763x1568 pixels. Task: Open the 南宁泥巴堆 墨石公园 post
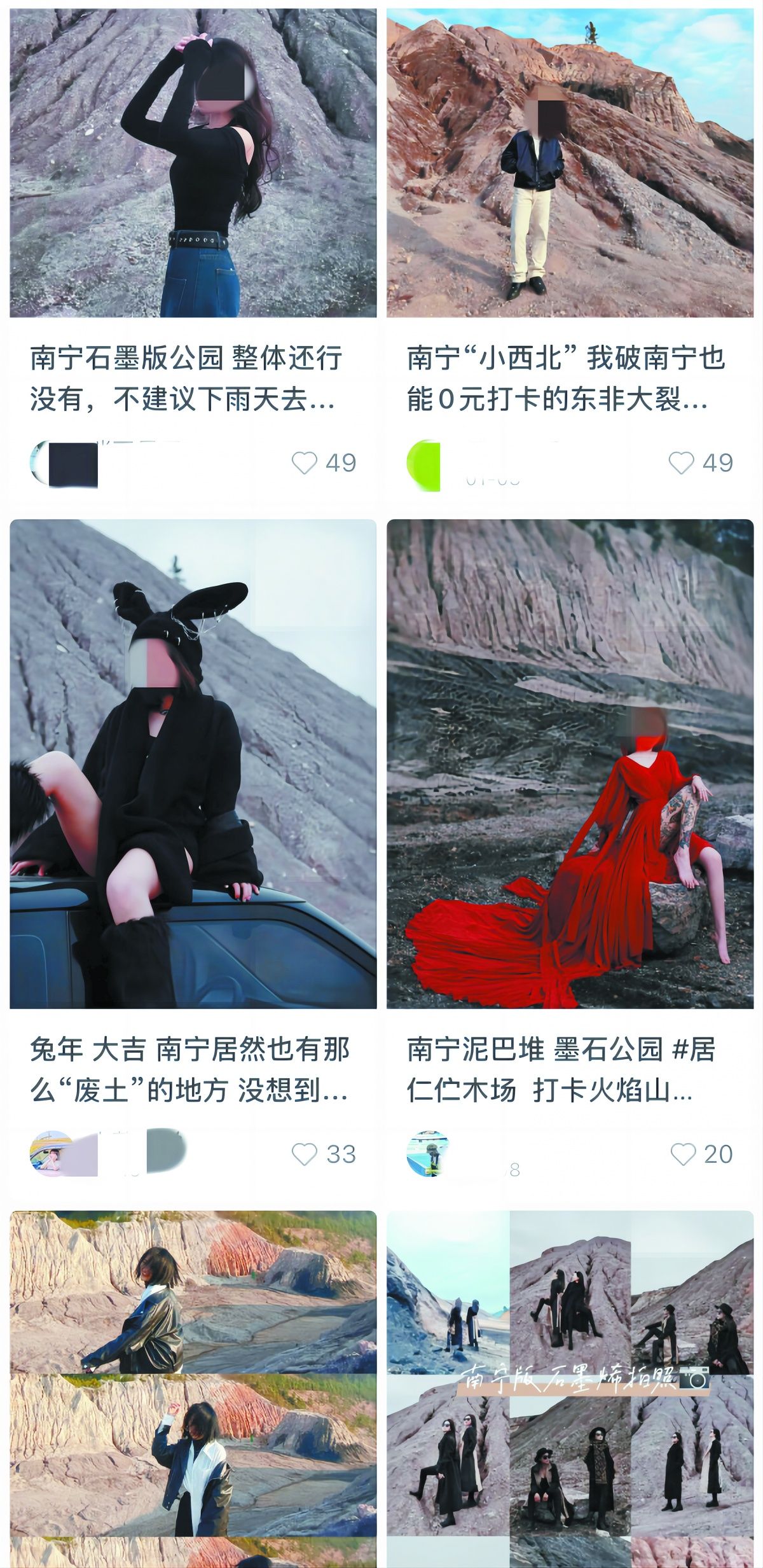(570, 763)
